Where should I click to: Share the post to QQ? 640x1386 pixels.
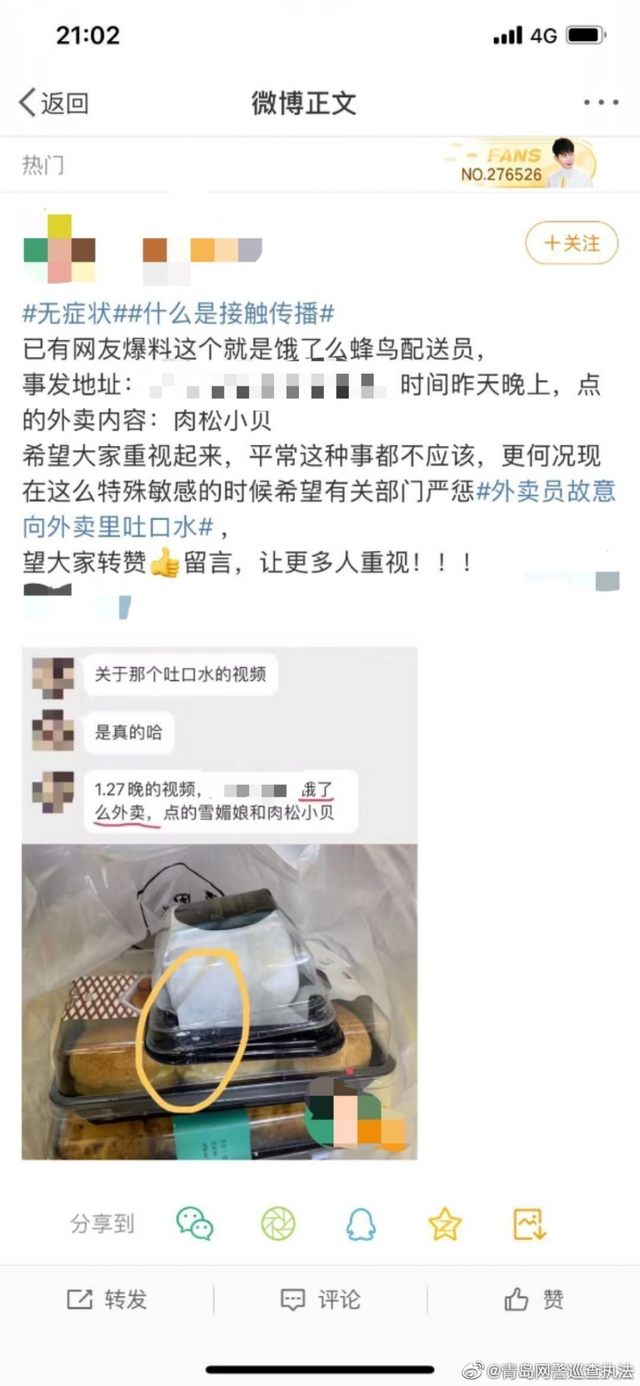[x=361, y=1223]
